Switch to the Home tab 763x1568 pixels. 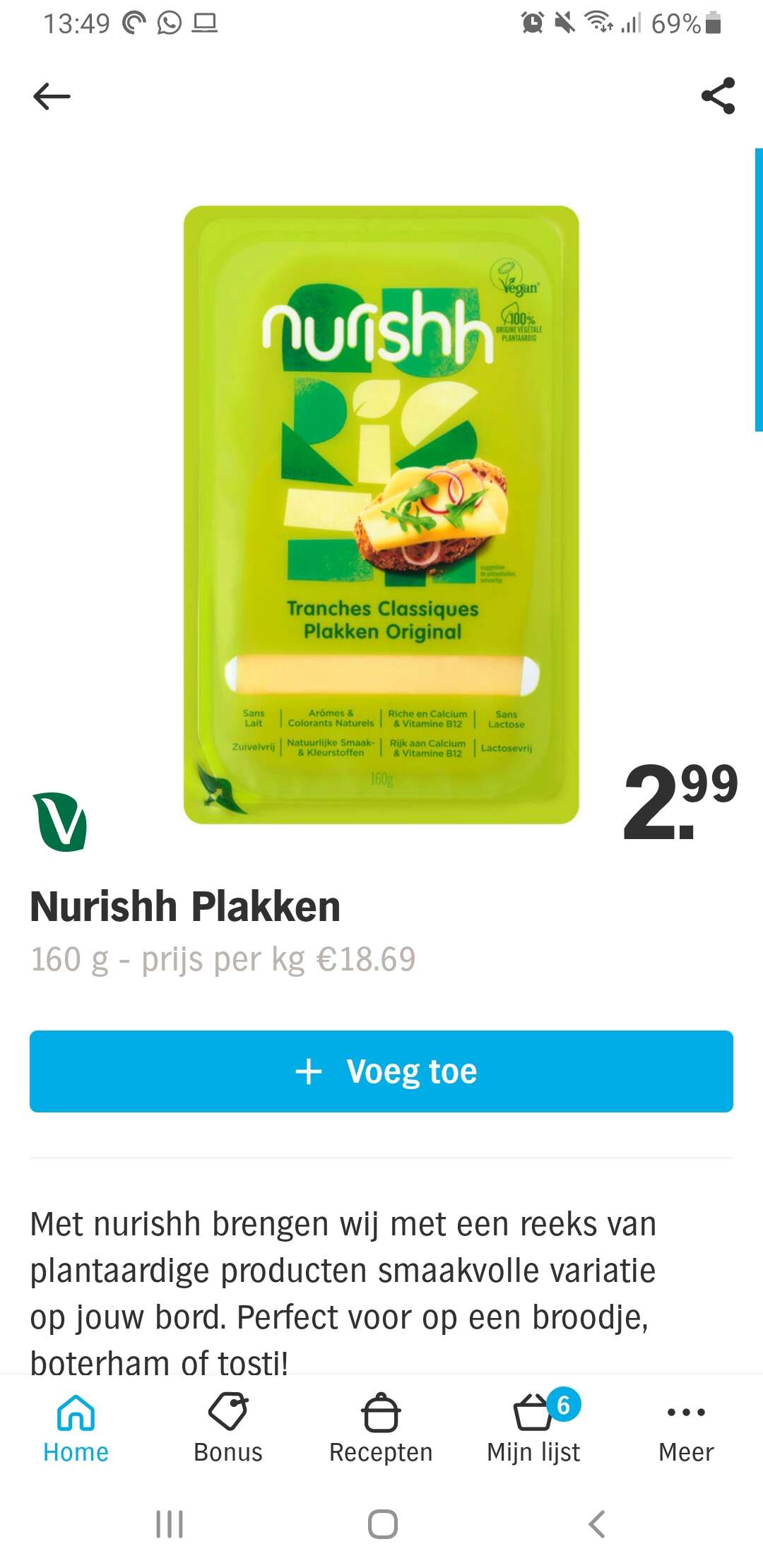(76, 1428)
